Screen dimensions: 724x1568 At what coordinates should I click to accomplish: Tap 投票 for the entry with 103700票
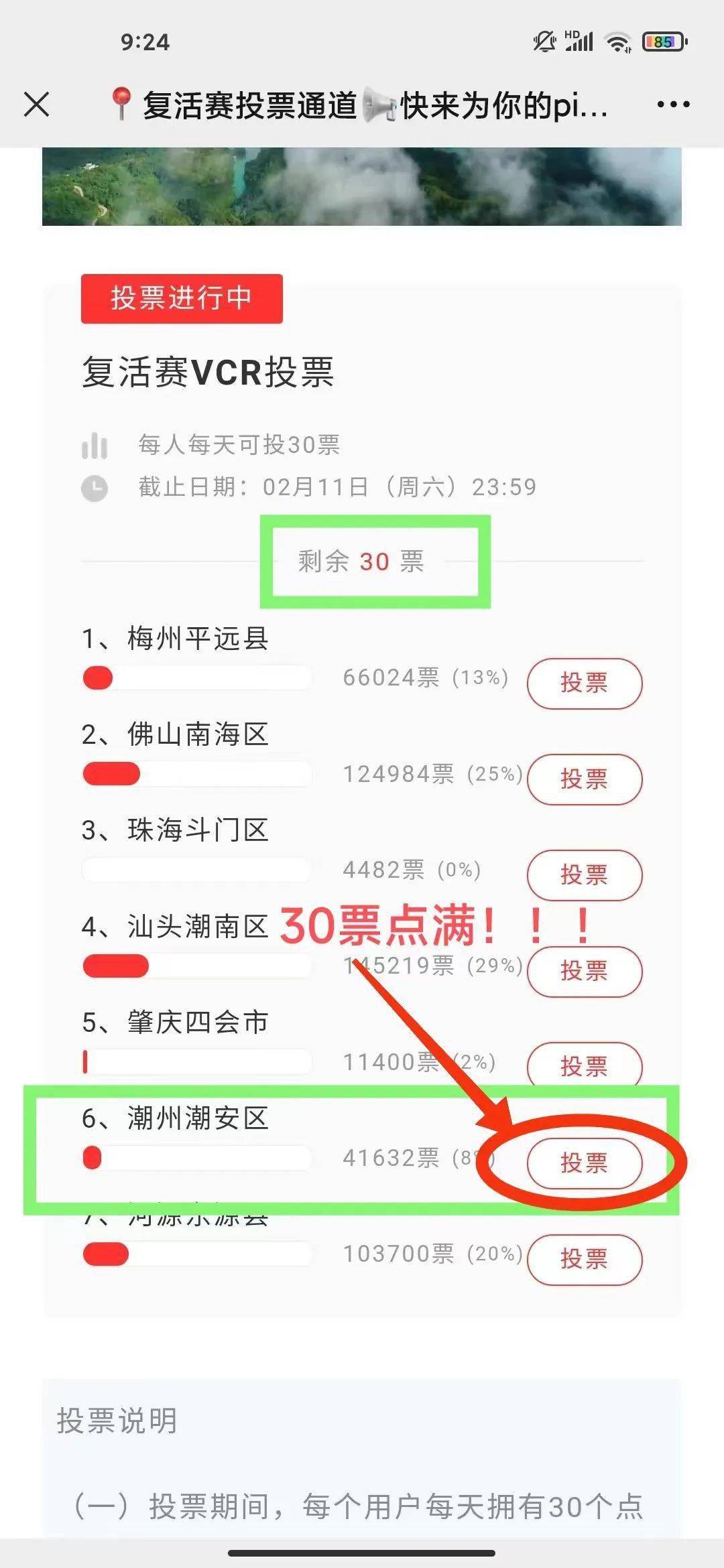pyautogui.click(x=584, y=1258)
